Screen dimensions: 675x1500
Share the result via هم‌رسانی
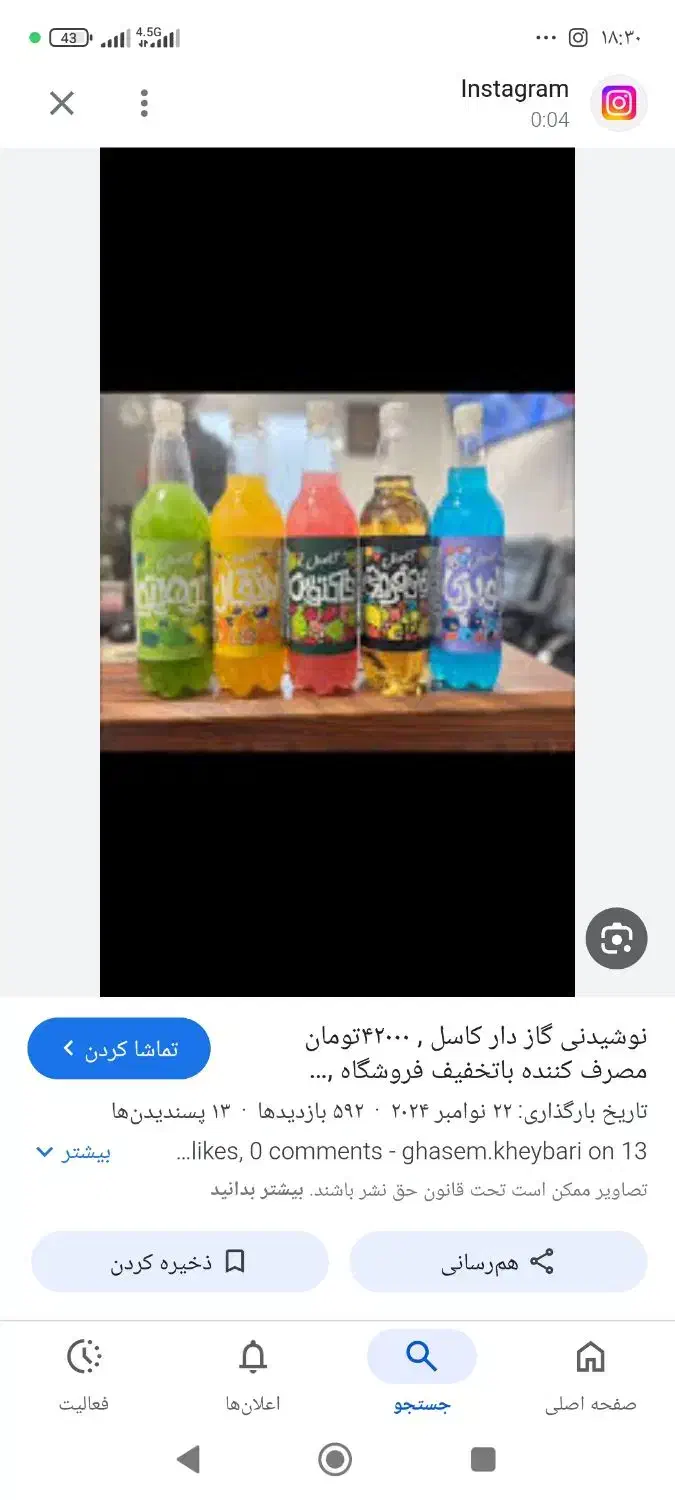click(x=498, y=1262)
